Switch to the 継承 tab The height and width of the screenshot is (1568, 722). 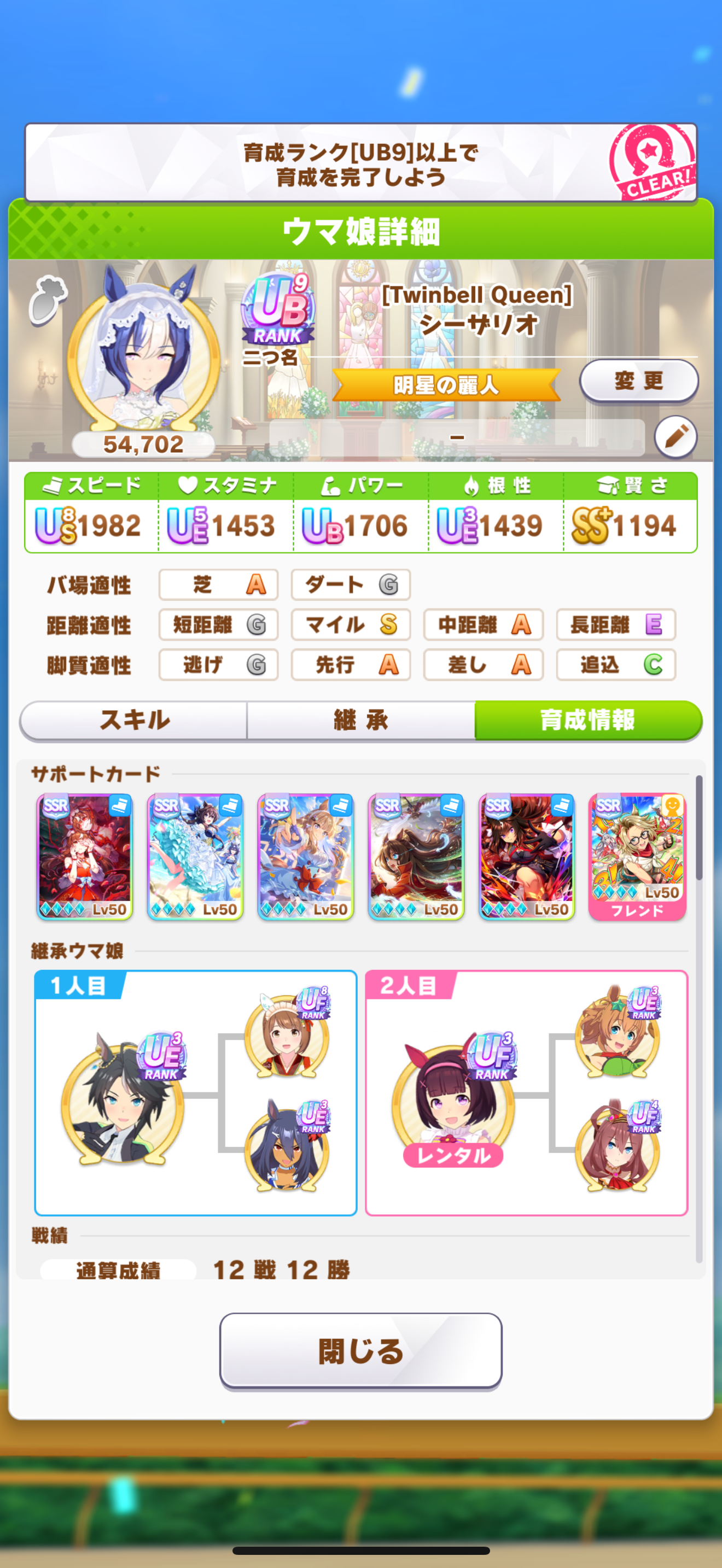(x=361, y=720)
